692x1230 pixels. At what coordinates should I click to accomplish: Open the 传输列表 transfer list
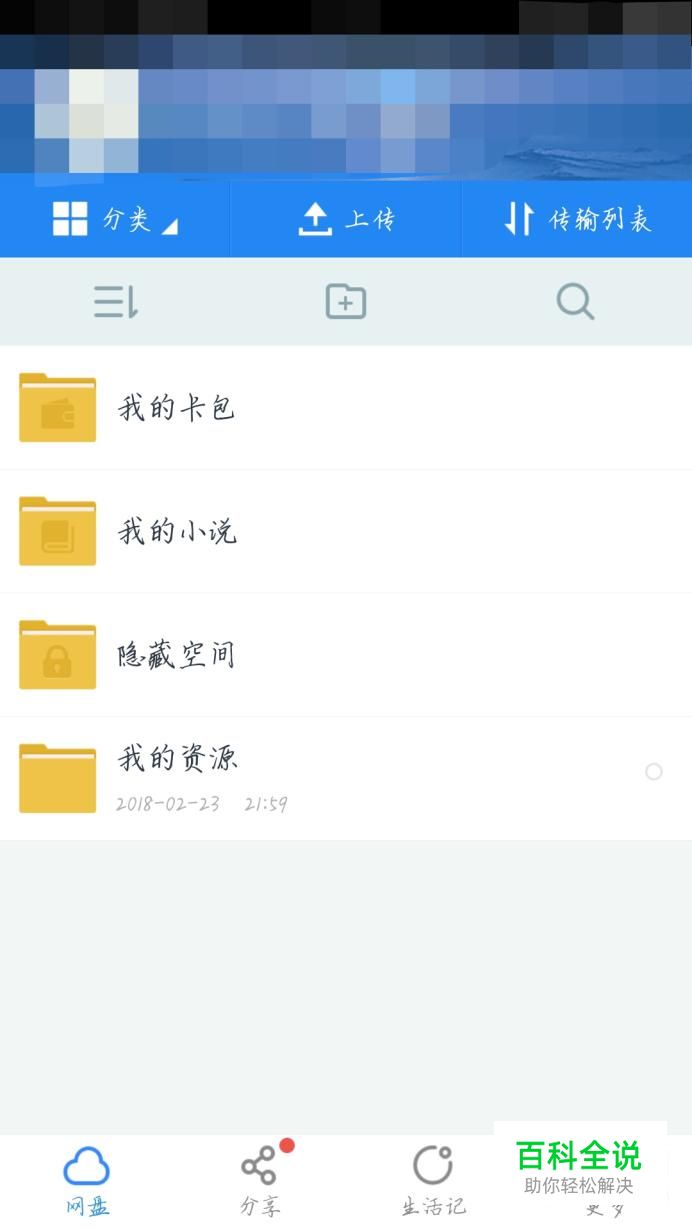coord(577,219)
